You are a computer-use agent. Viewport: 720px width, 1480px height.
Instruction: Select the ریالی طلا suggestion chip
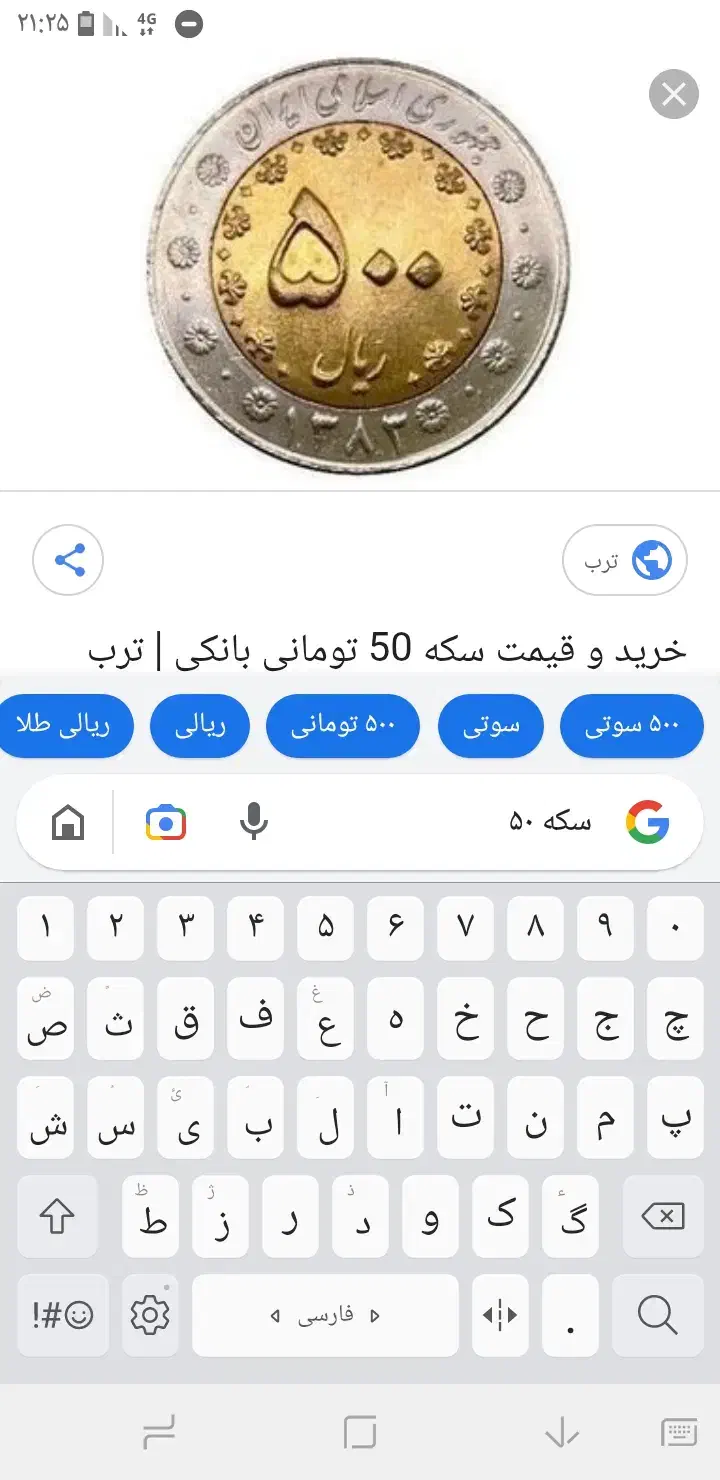pos(66,726)
